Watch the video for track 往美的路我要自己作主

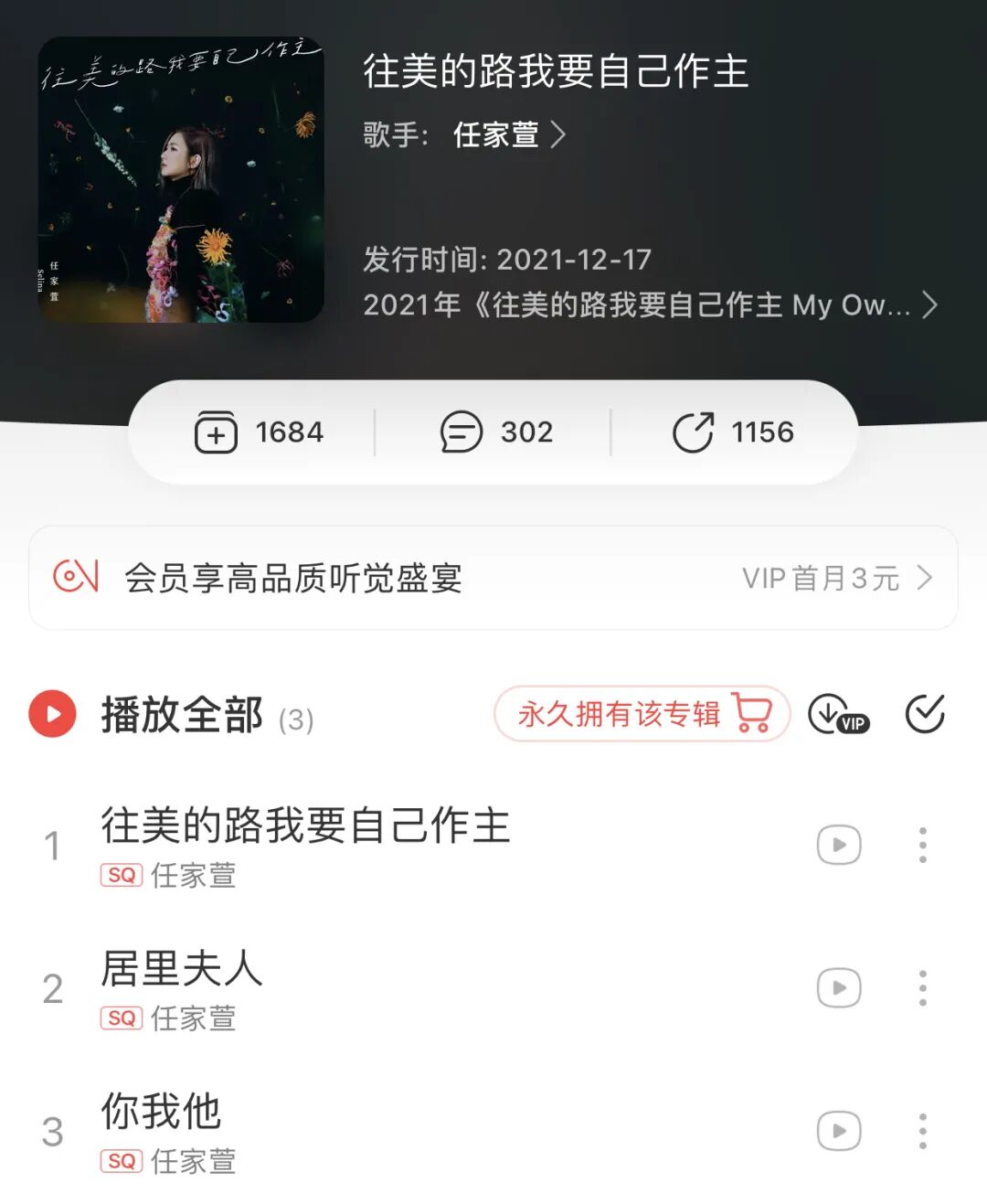[838, 846]
